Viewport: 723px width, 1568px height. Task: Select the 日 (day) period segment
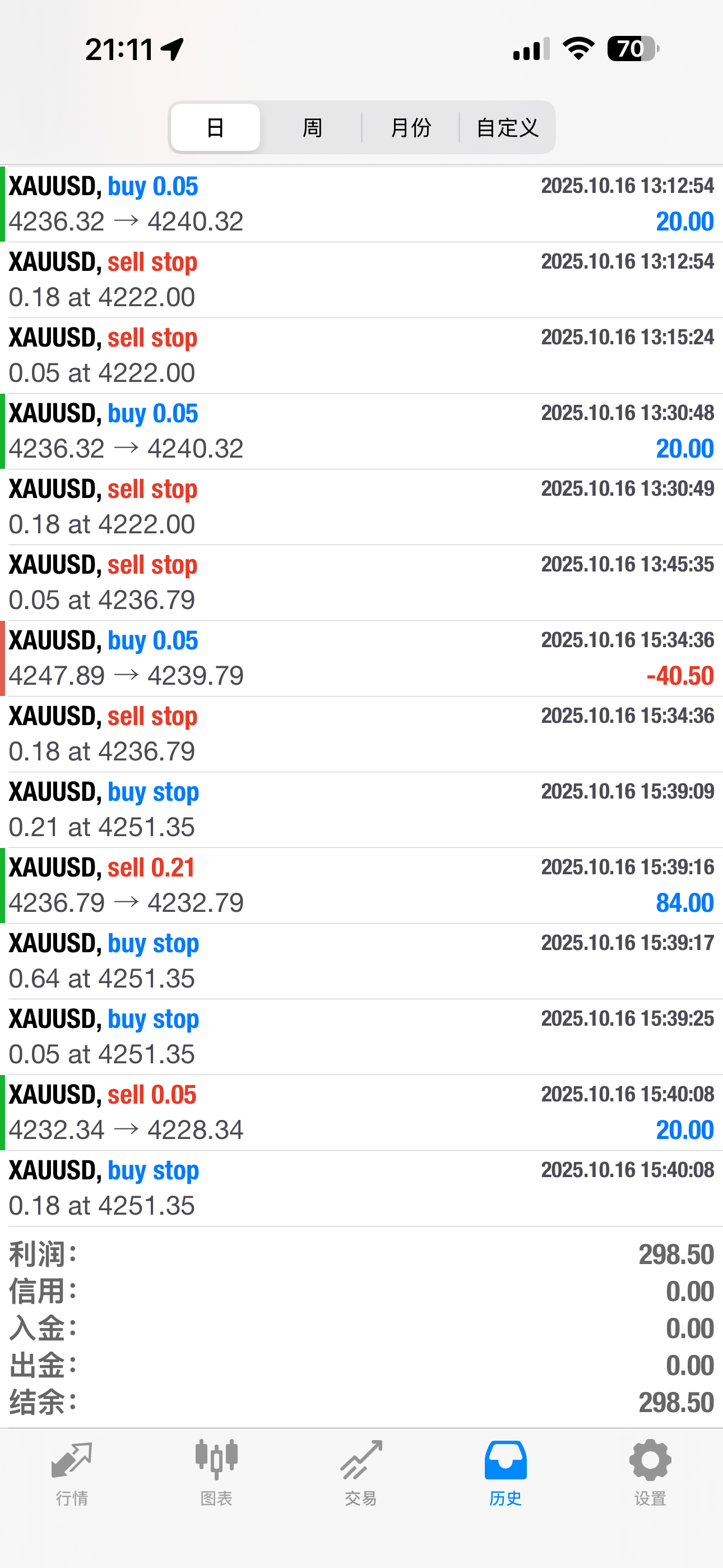pos(215,127)
